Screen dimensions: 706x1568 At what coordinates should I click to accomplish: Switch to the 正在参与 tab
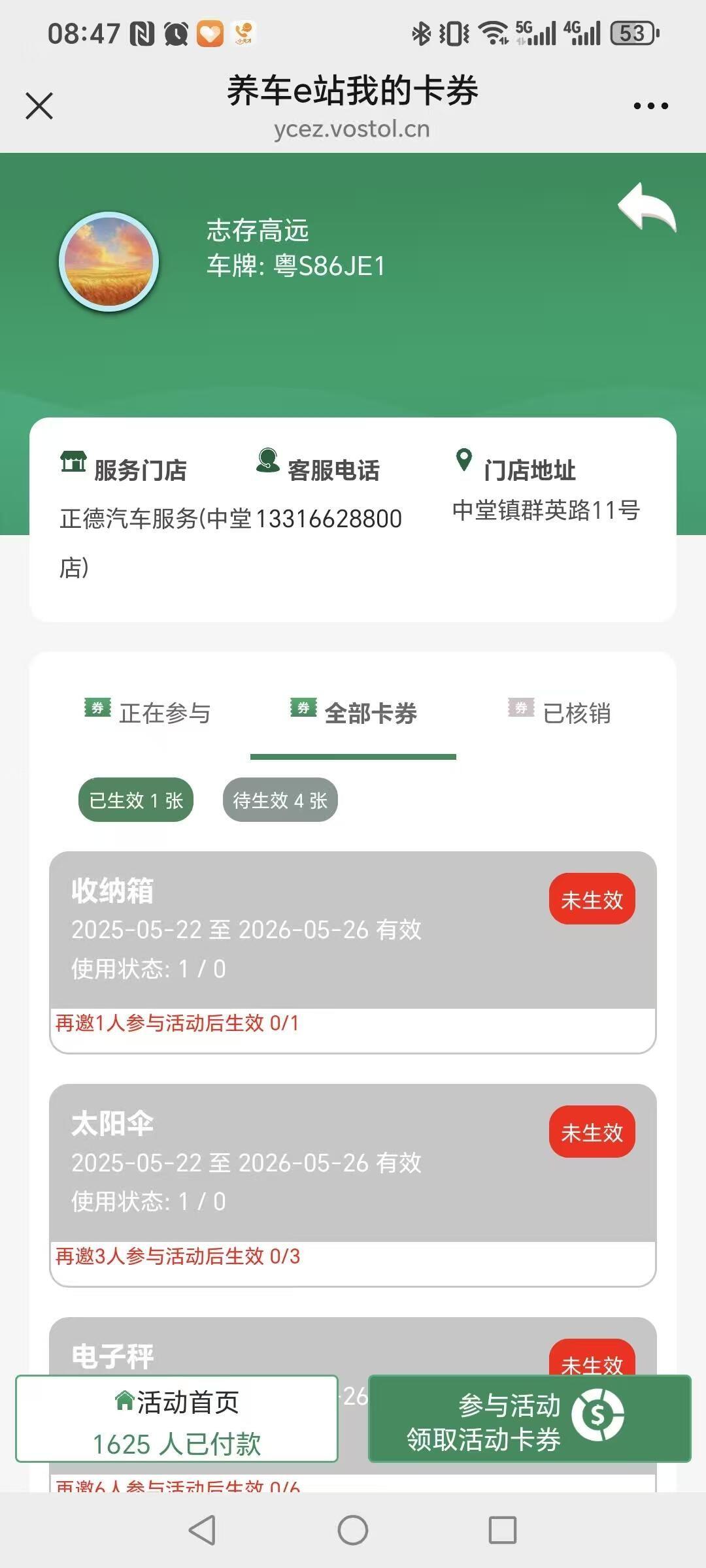click(148, 713)
